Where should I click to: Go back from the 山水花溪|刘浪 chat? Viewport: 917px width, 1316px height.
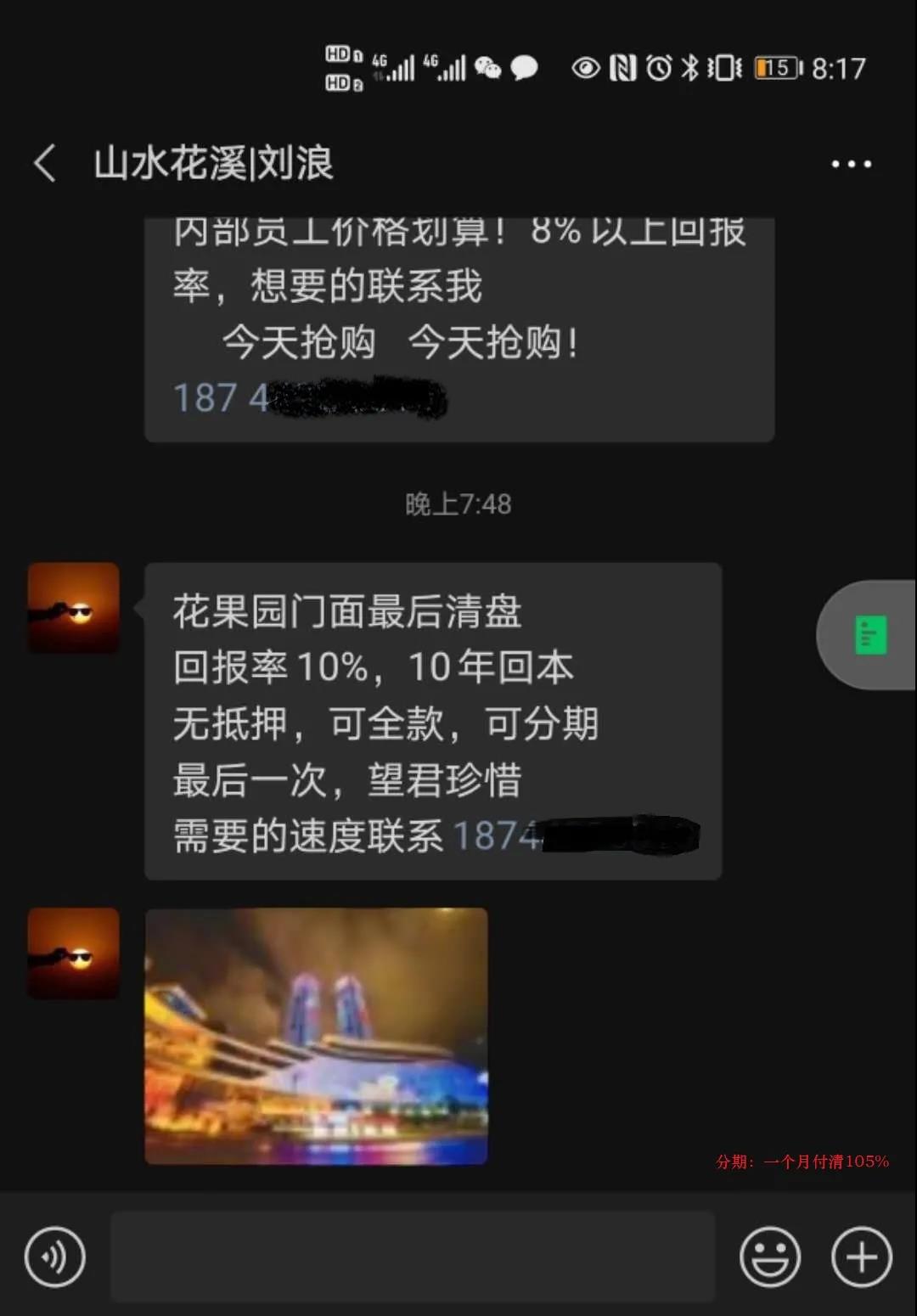click(46, 163)
